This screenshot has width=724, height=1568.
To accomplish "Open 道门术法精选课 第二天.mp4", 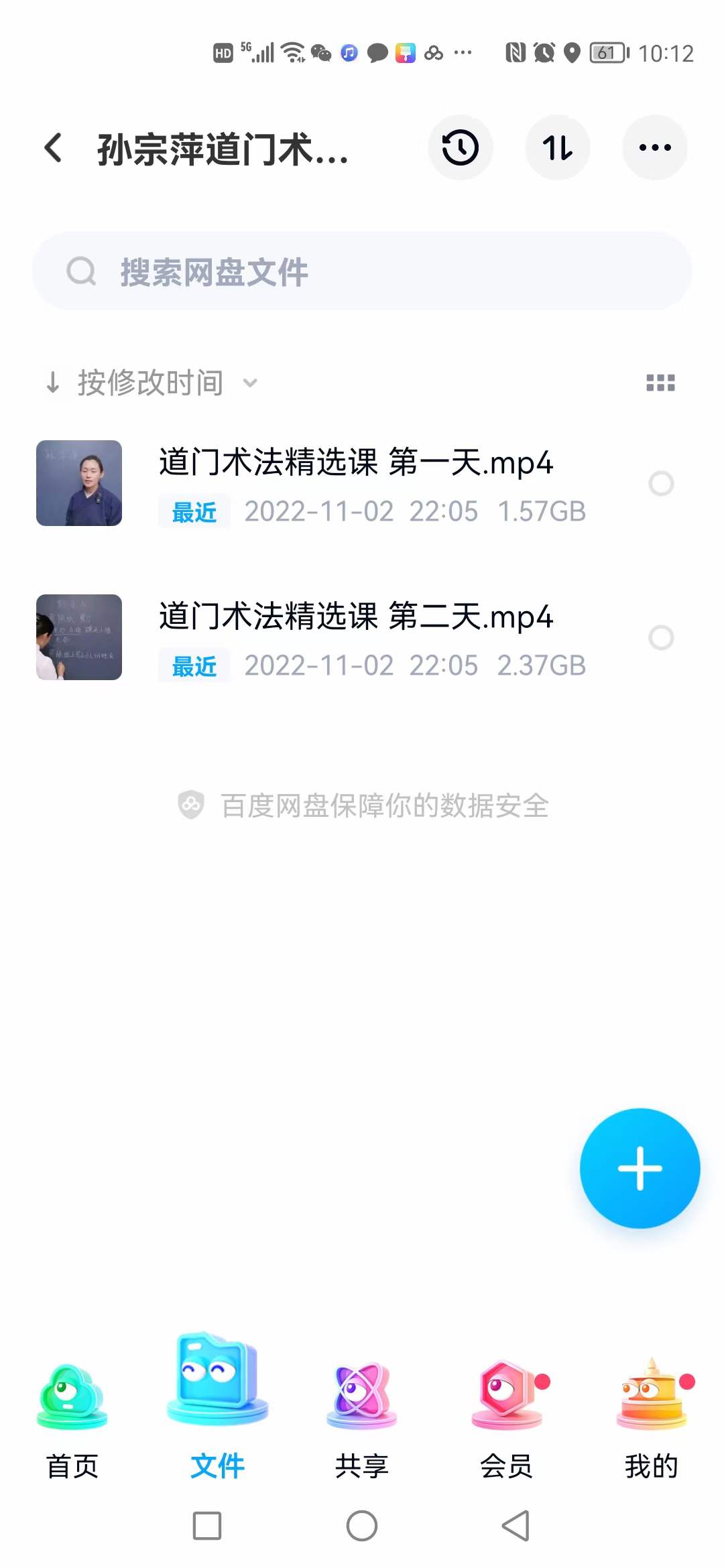I will (x=355, y=617).
